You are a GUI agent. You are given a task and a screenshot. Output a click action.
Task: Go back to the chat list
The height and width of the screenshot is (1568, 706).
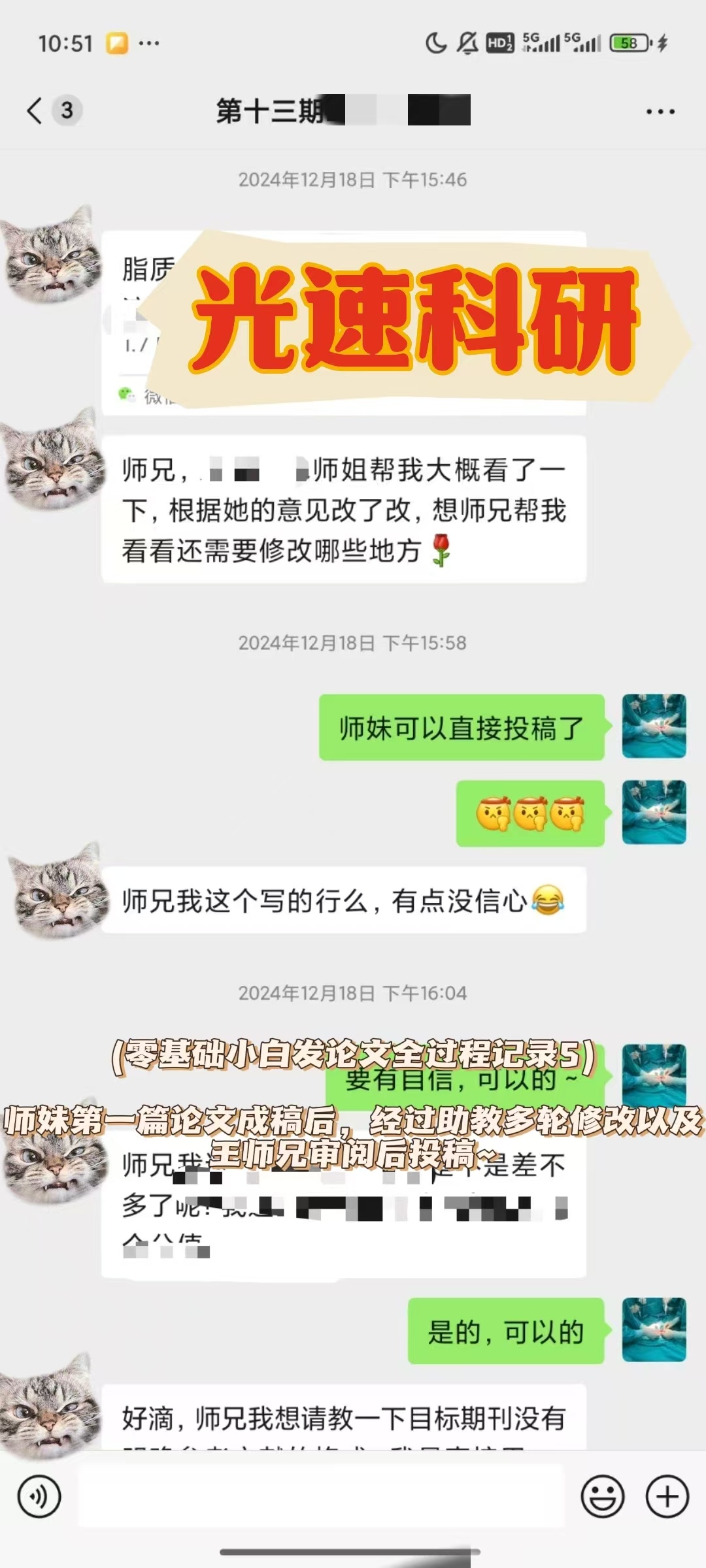click(36, 110)
